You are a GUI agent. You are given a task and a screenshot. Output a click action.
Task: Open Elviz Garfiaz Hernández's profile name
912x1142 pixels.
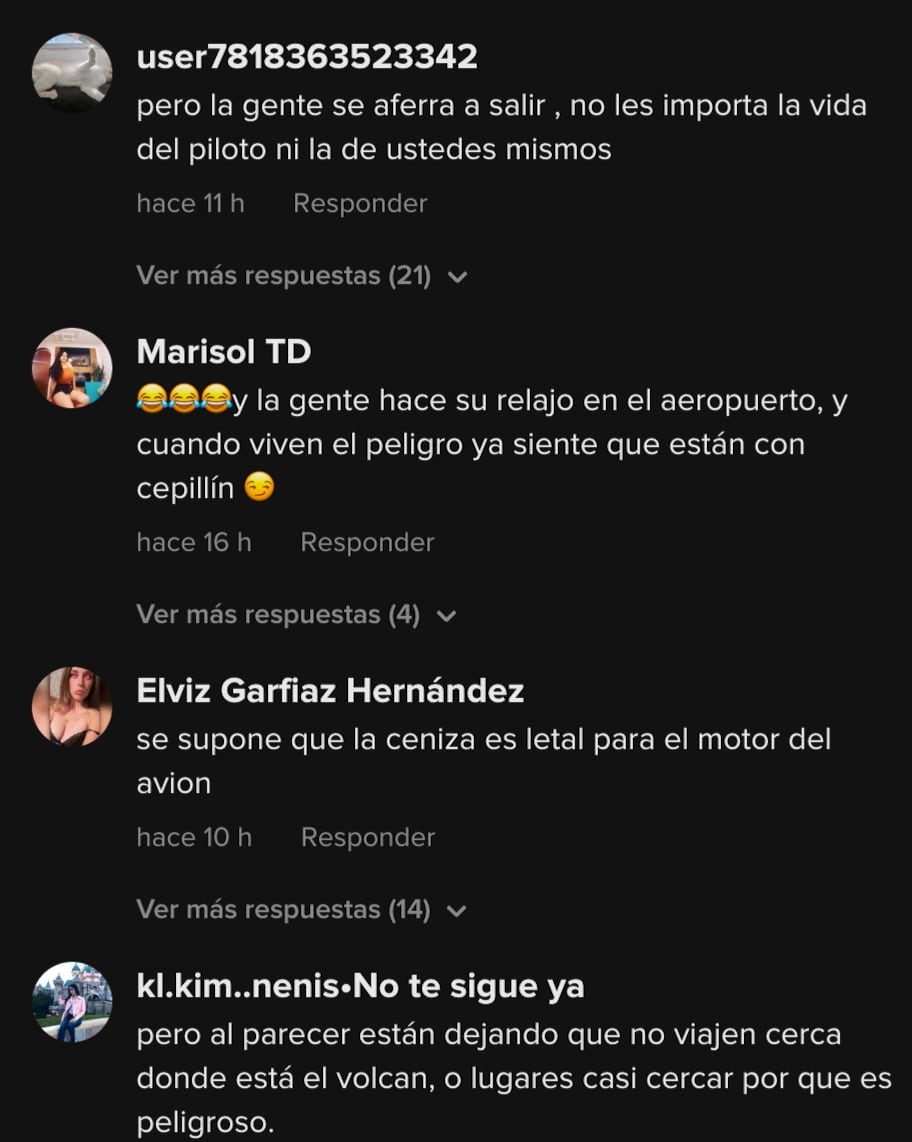330,691
